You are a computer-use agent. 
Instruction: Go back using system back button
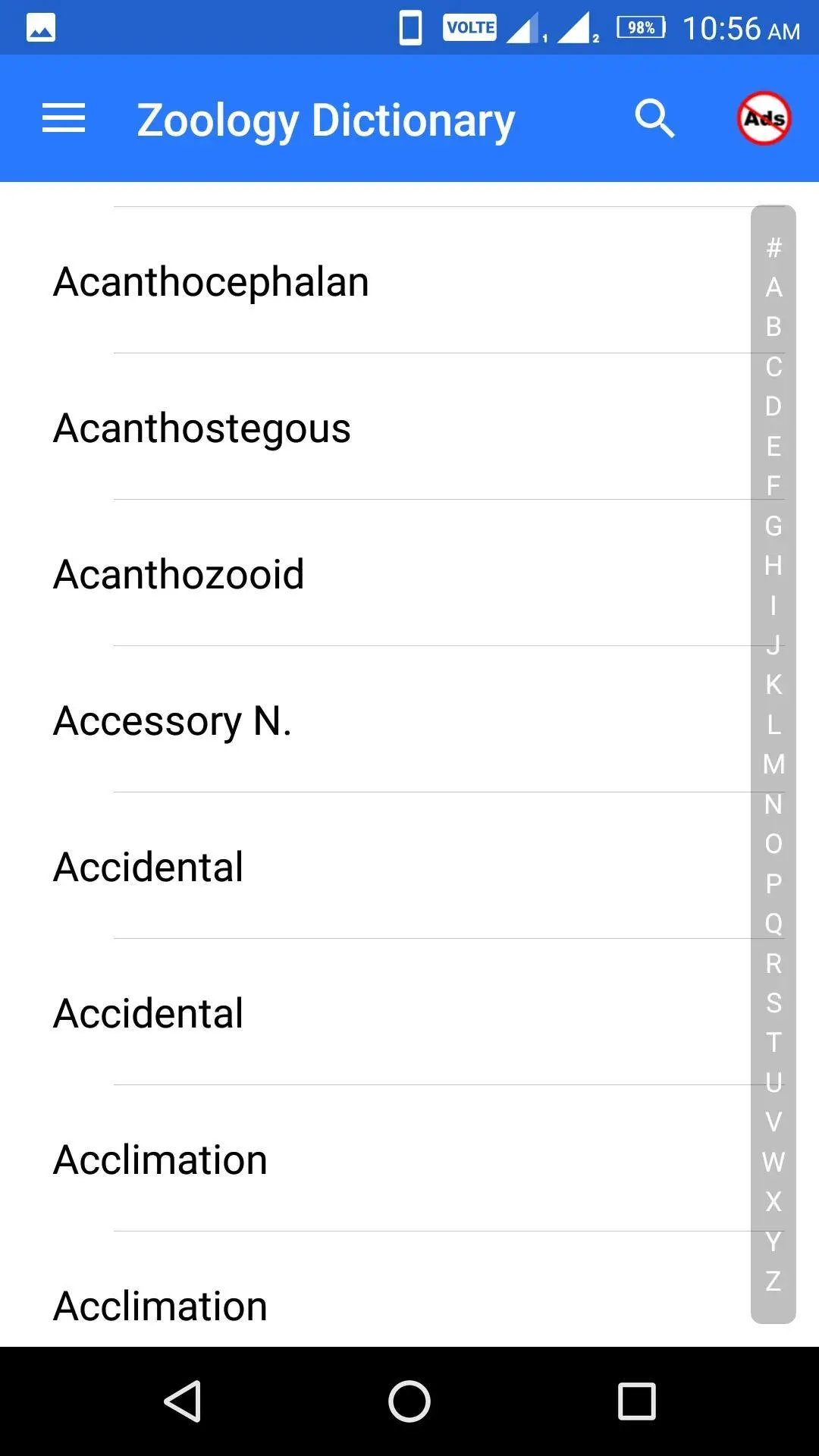[182, 1401]
